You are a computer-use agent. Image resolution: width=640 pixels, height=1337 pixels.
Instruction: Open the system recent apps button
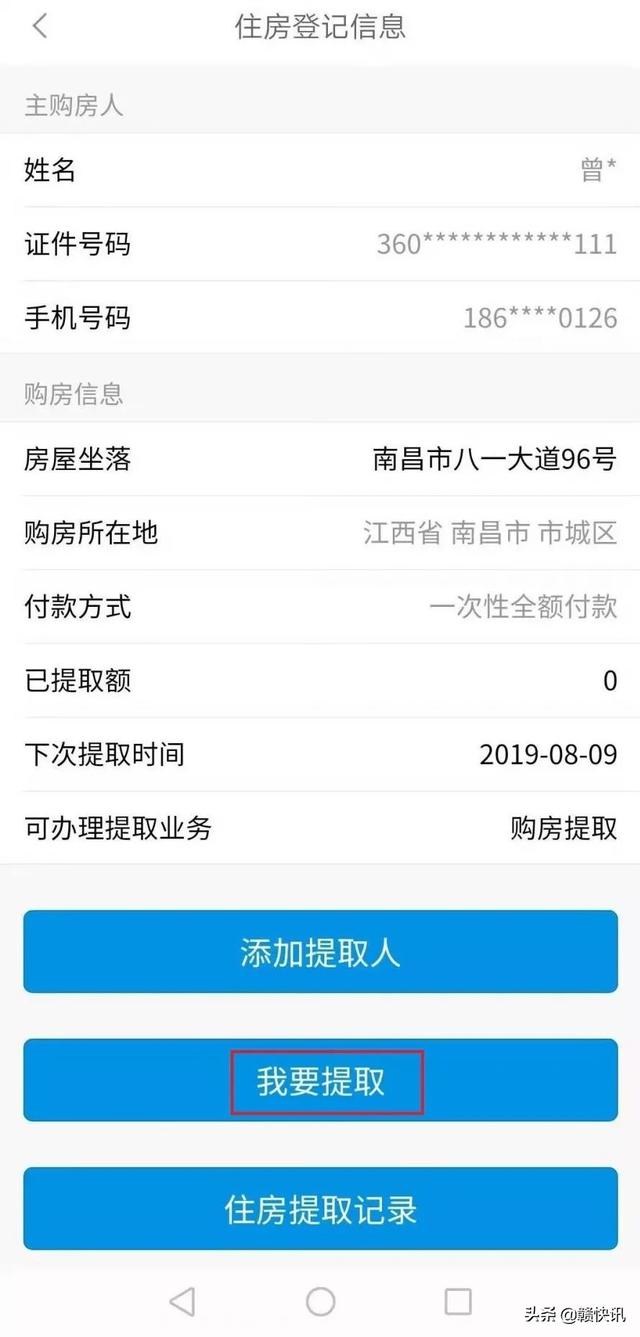point(458,1301)
